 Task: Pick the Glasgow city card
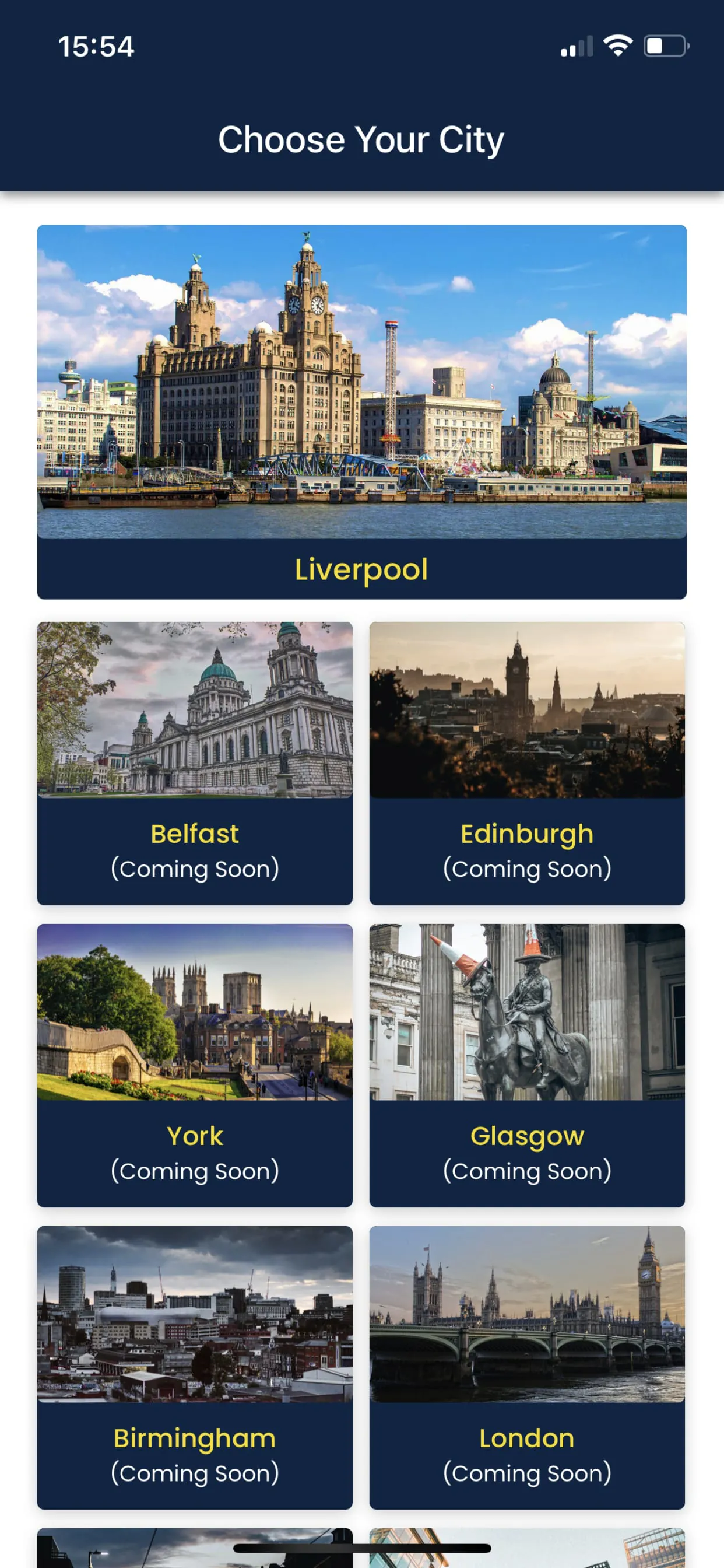point(527,1065)
